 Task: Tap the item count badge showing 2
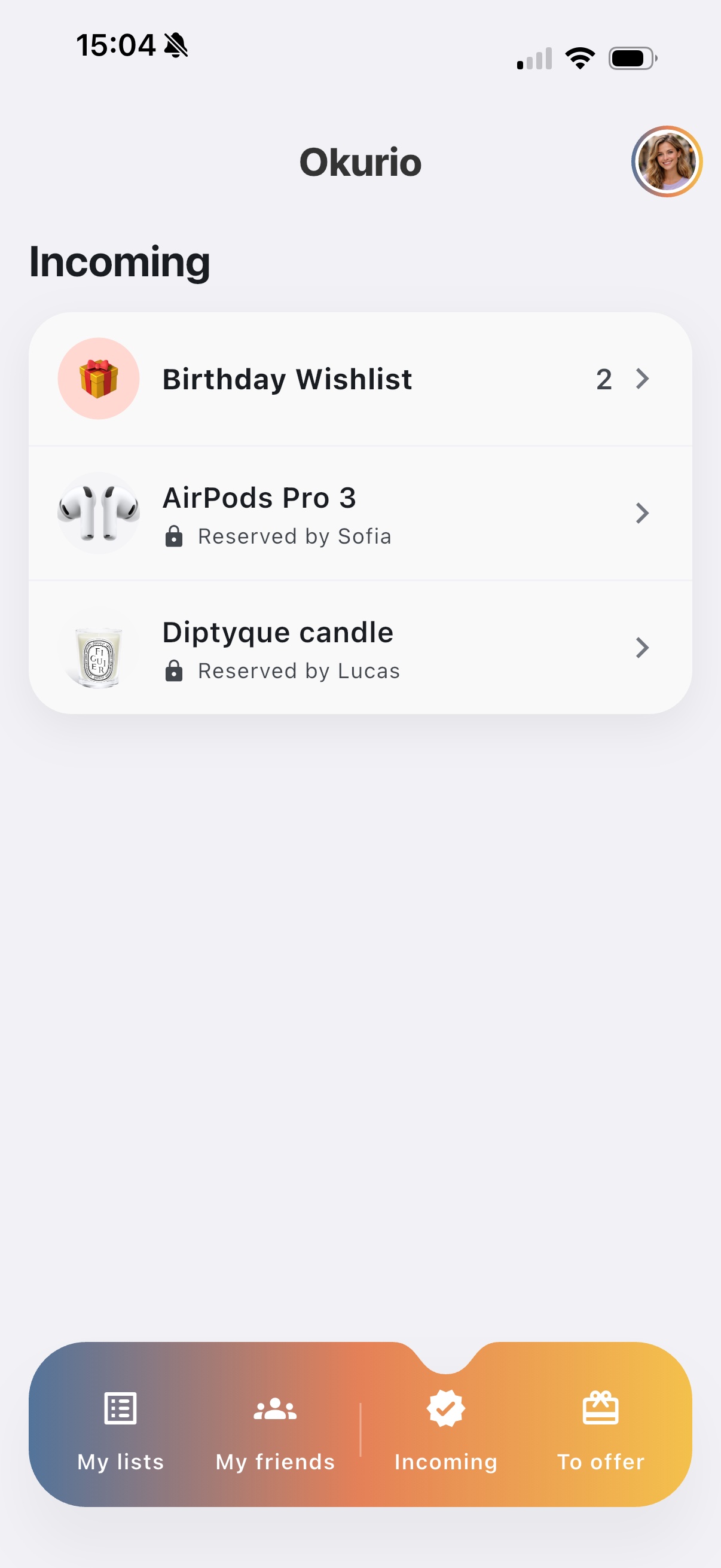coord(604,379)
